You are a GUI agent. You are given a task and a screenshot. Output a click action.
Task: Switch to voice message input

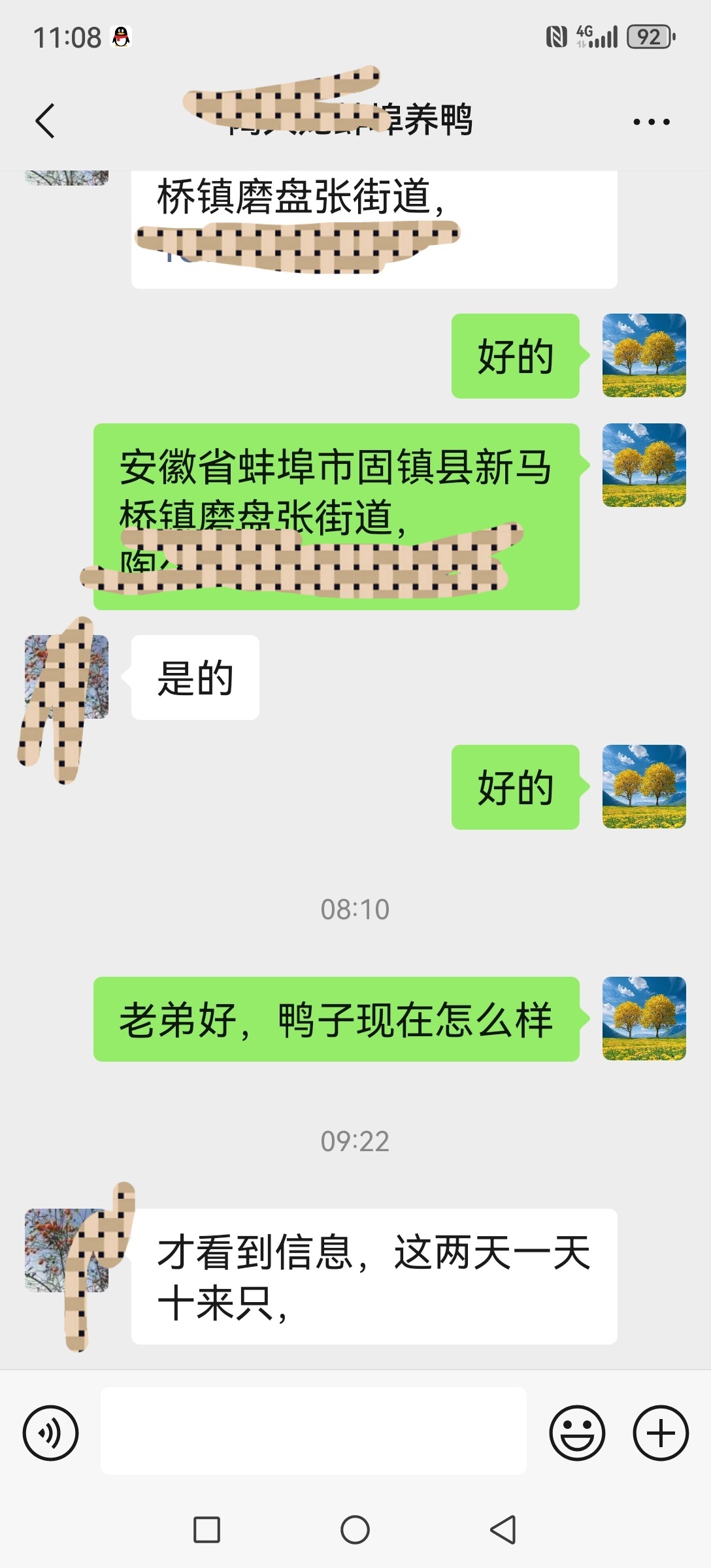[x=51, y=1433]
